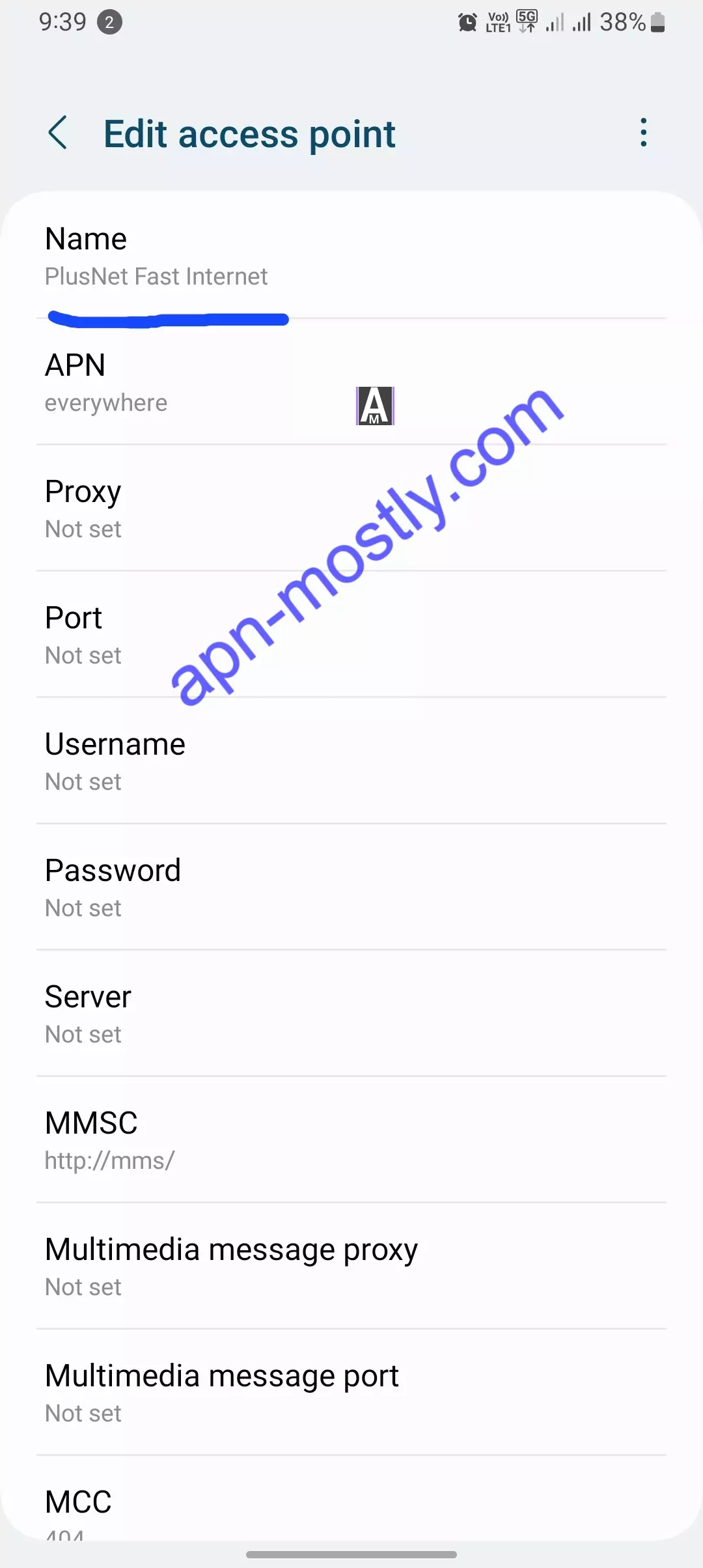Select the apn-mostly logo icon
The image size is (703, 1568).
coord(374,407)
